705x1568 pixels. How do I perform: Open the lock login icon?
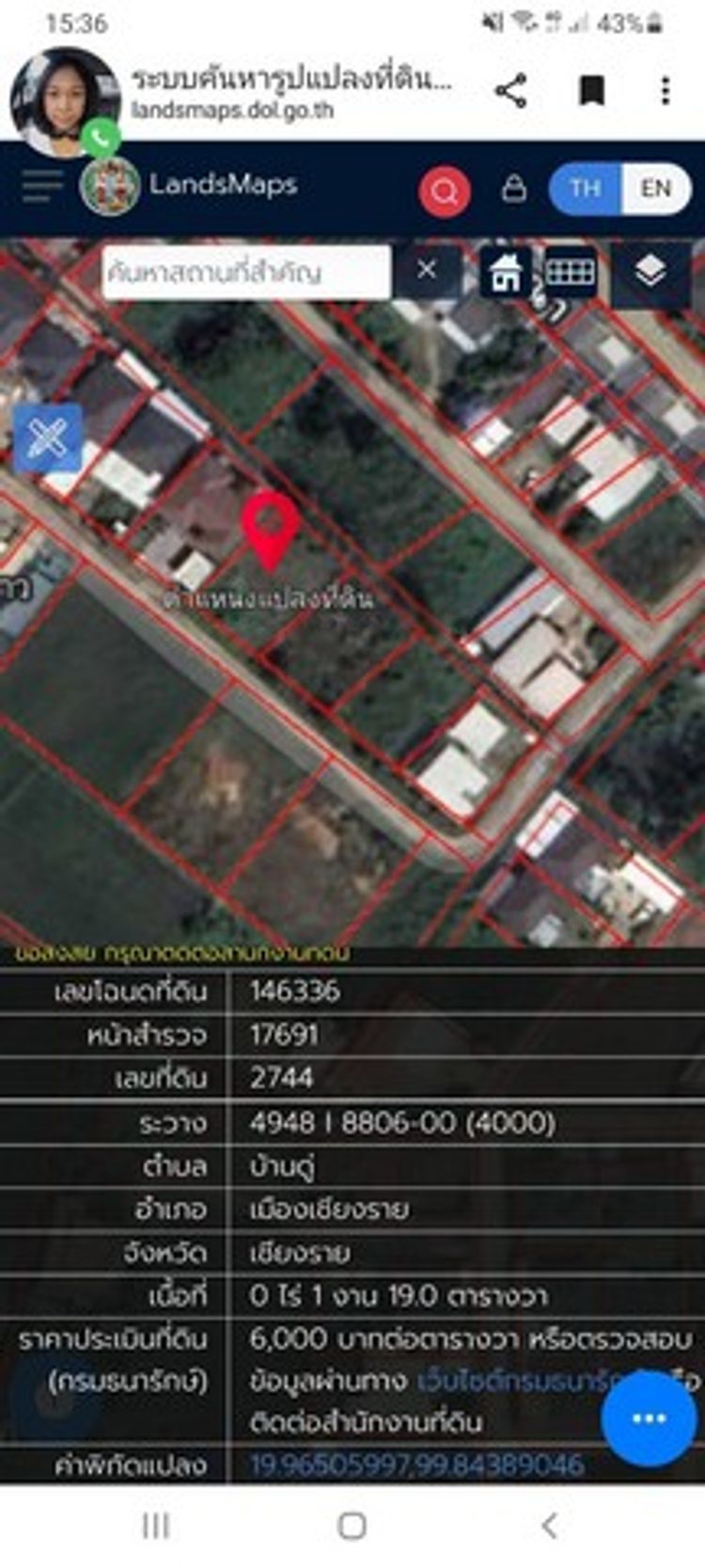tap(513, 189)
